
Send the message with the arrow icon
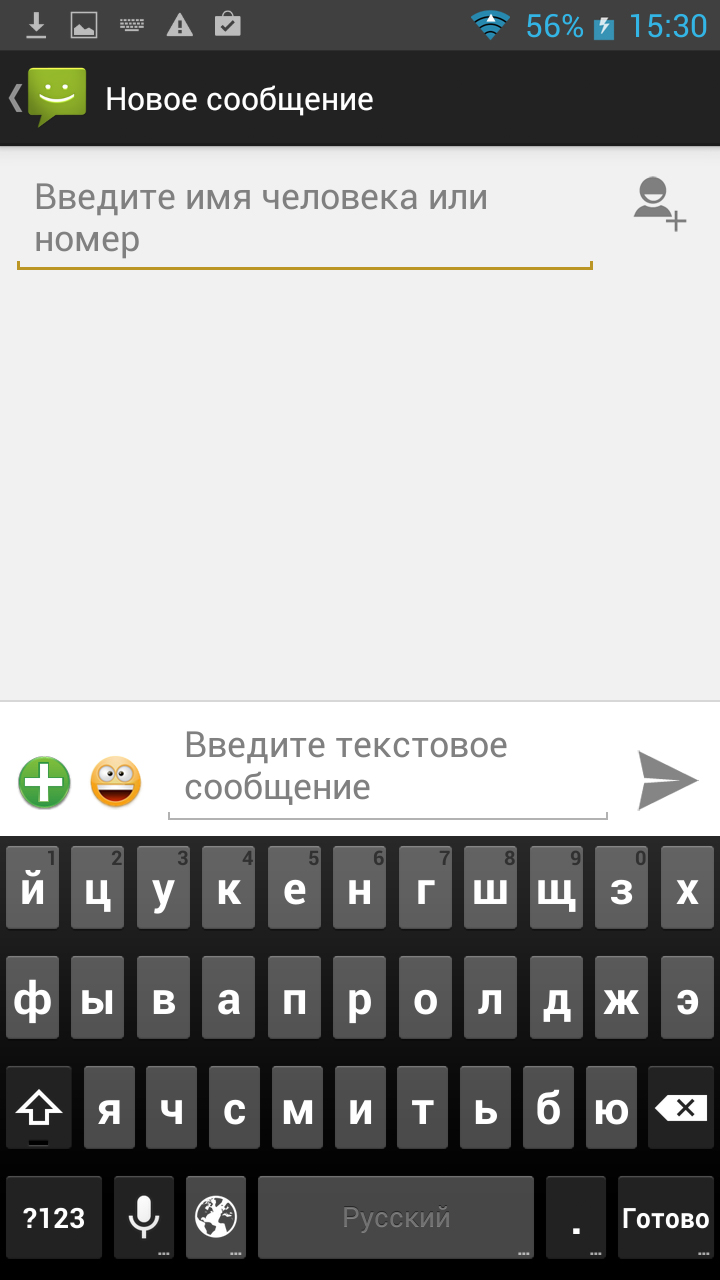point(667,781)
